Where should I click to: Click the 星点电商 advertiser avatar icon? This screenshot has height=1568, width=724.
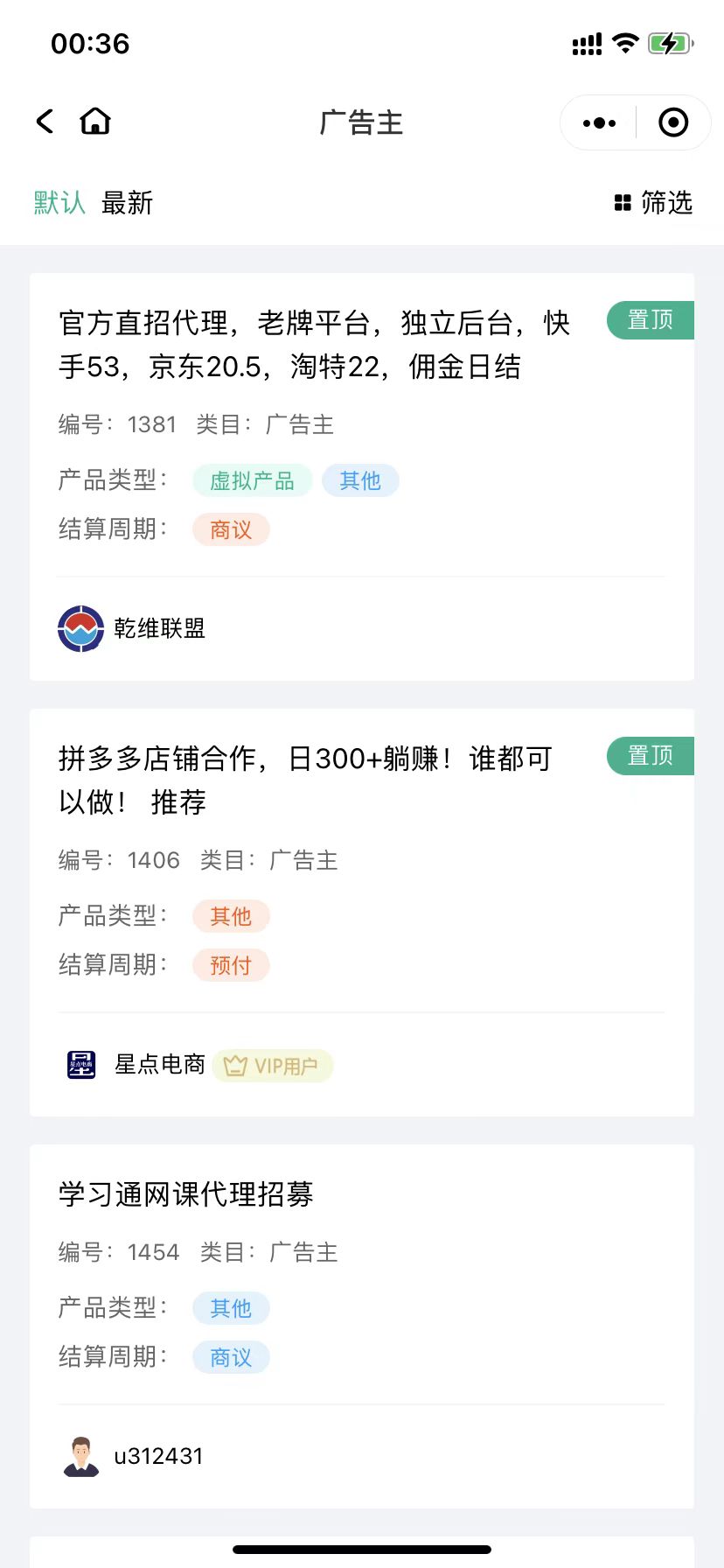click(80, 1065)
